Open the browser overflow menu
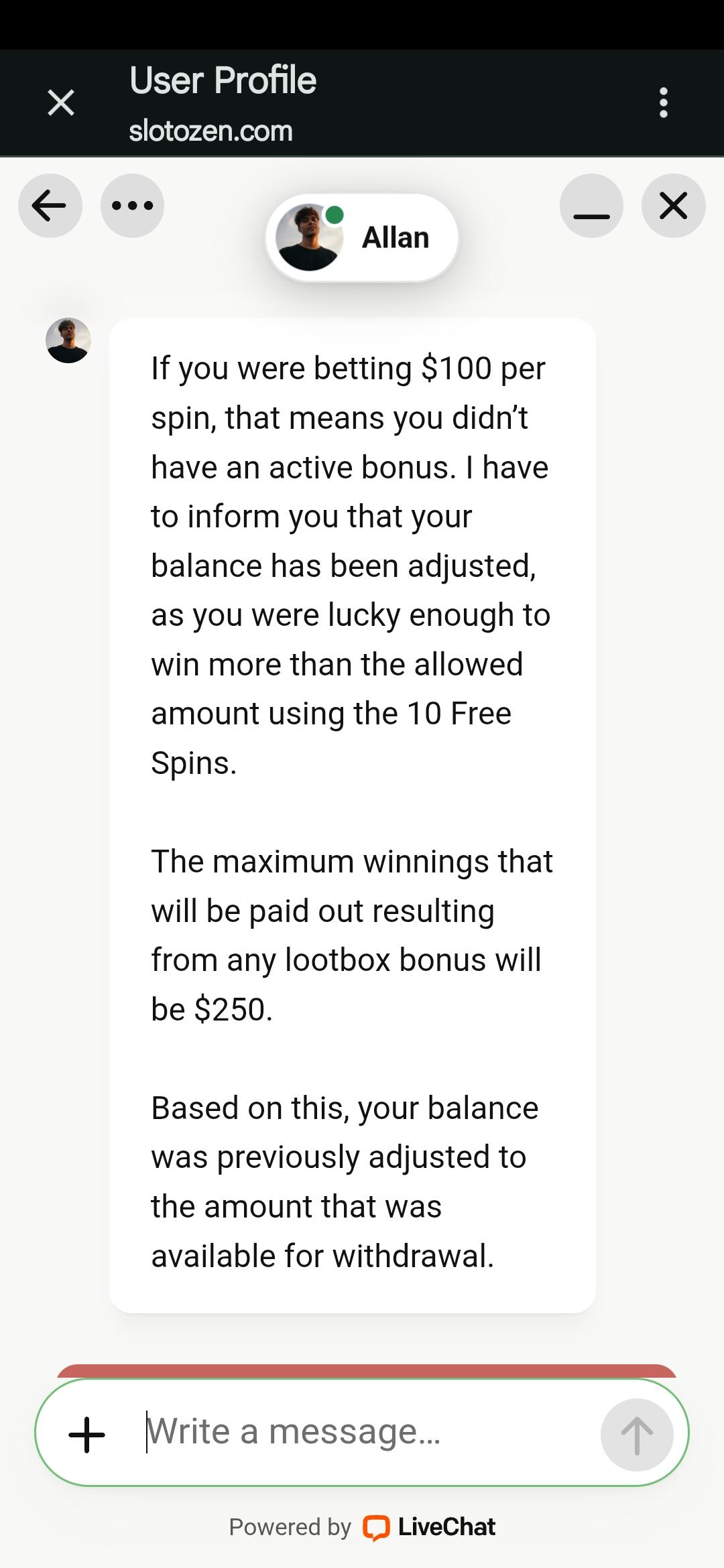Image resolution: width=724 pixels, height=1568 pixels. click(x=663, y=103)
